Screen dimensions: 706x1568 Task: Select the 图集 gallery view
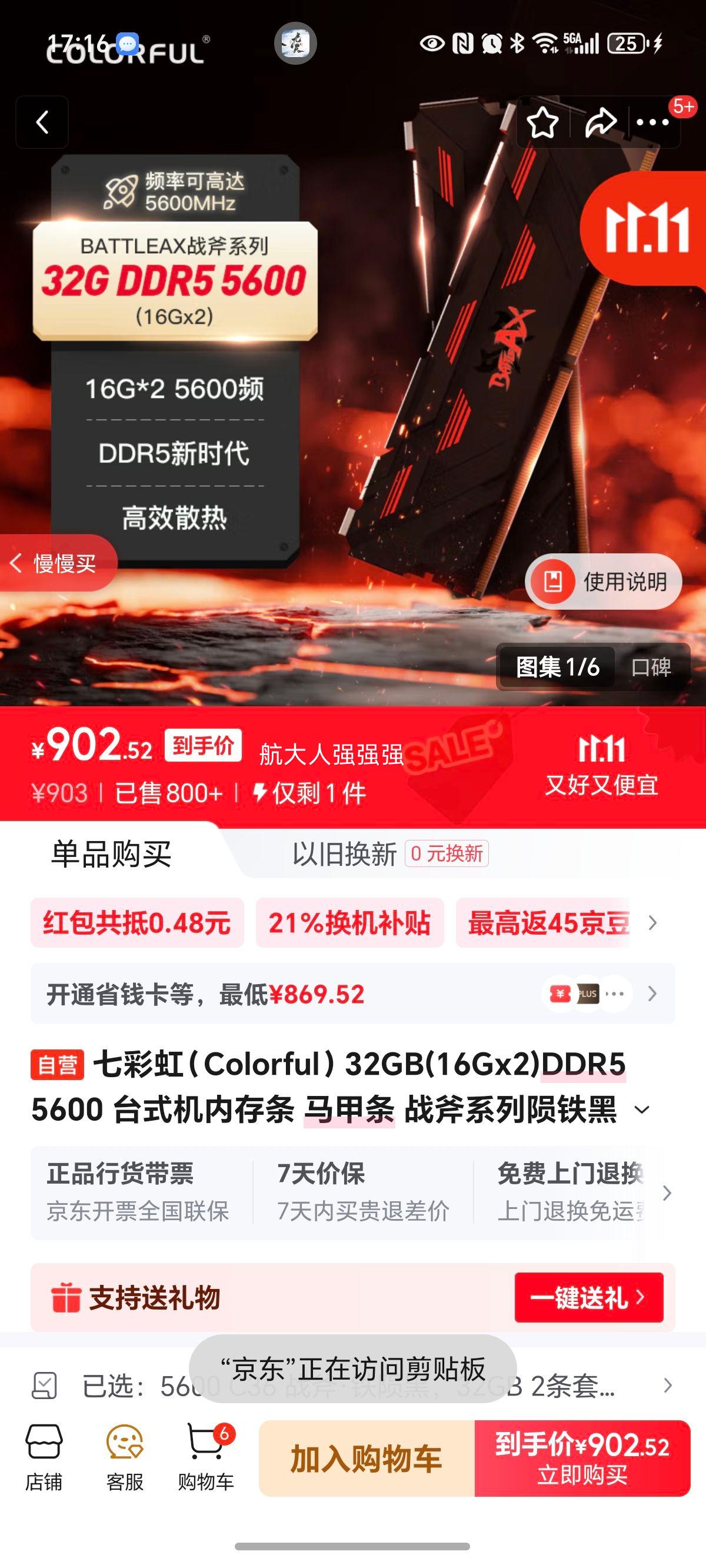click(557, 667)
